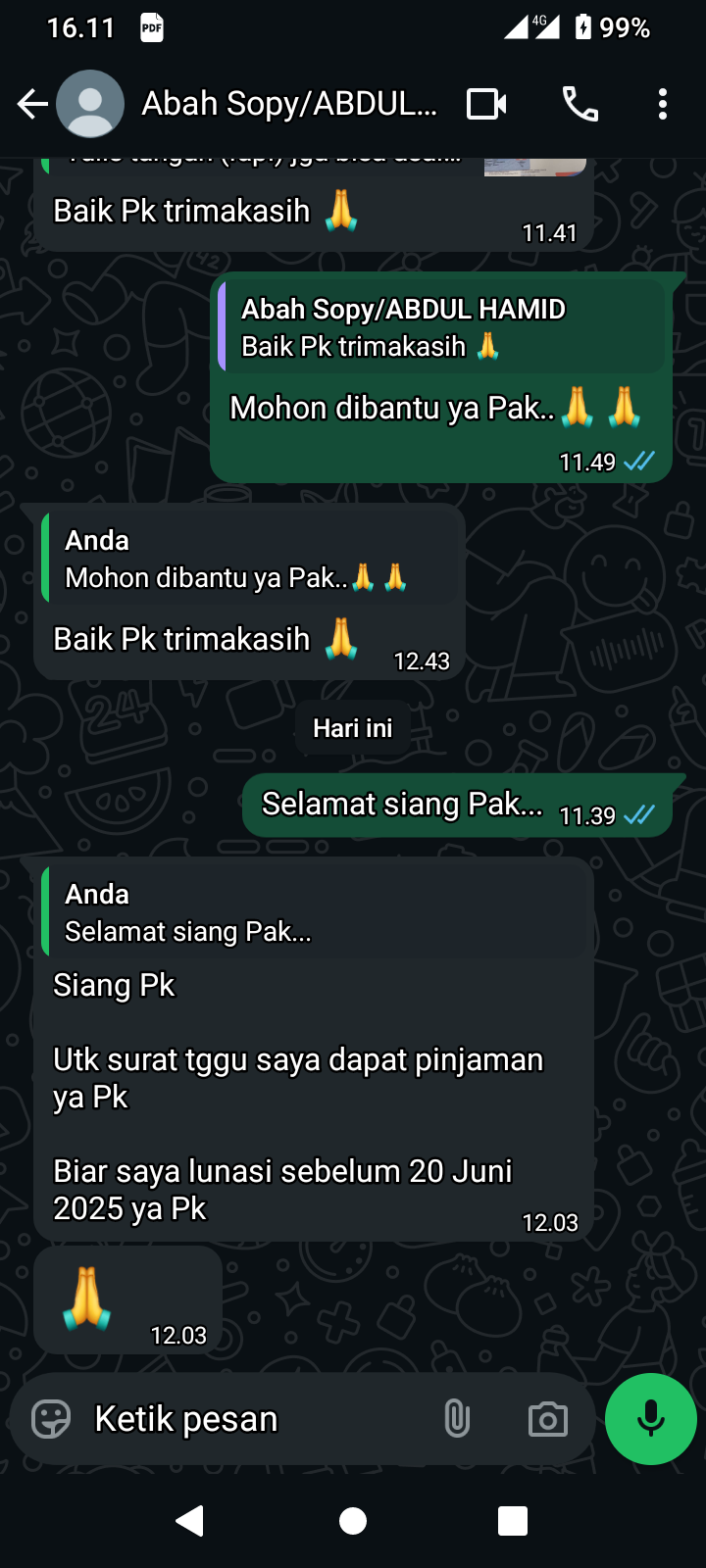Tap the message about 20 Juni 2025
The image size is (706, 1568).
coord(284,1189)
